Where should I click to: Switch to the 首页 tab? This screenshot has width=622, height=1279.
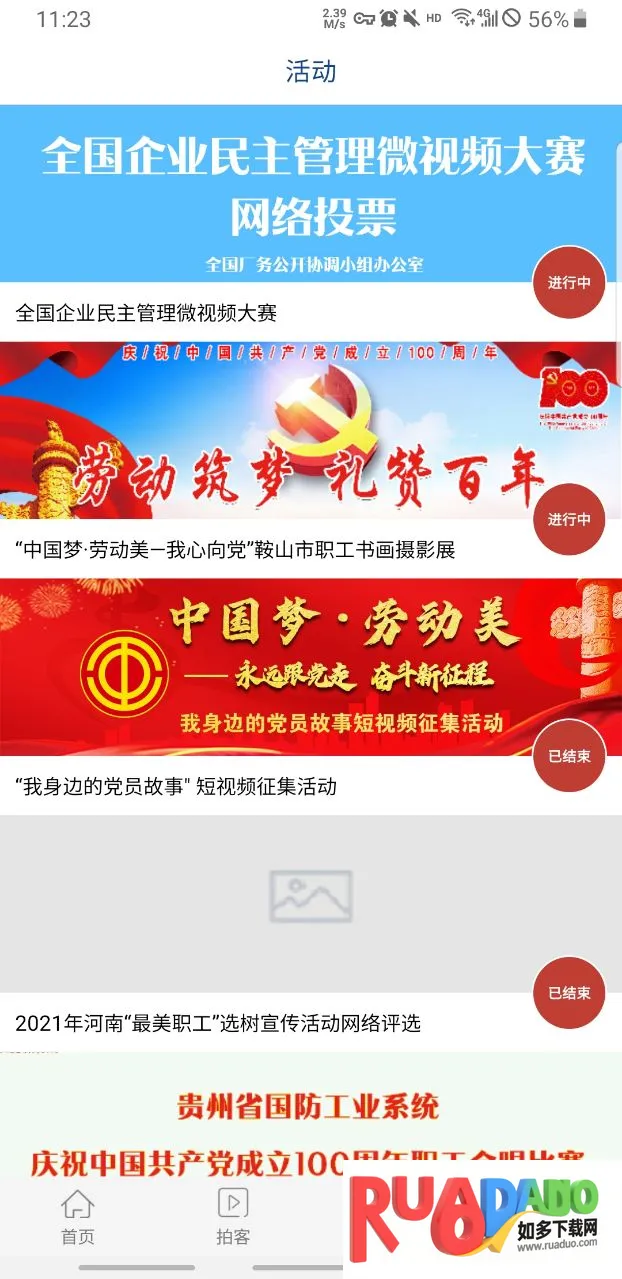77,1217
